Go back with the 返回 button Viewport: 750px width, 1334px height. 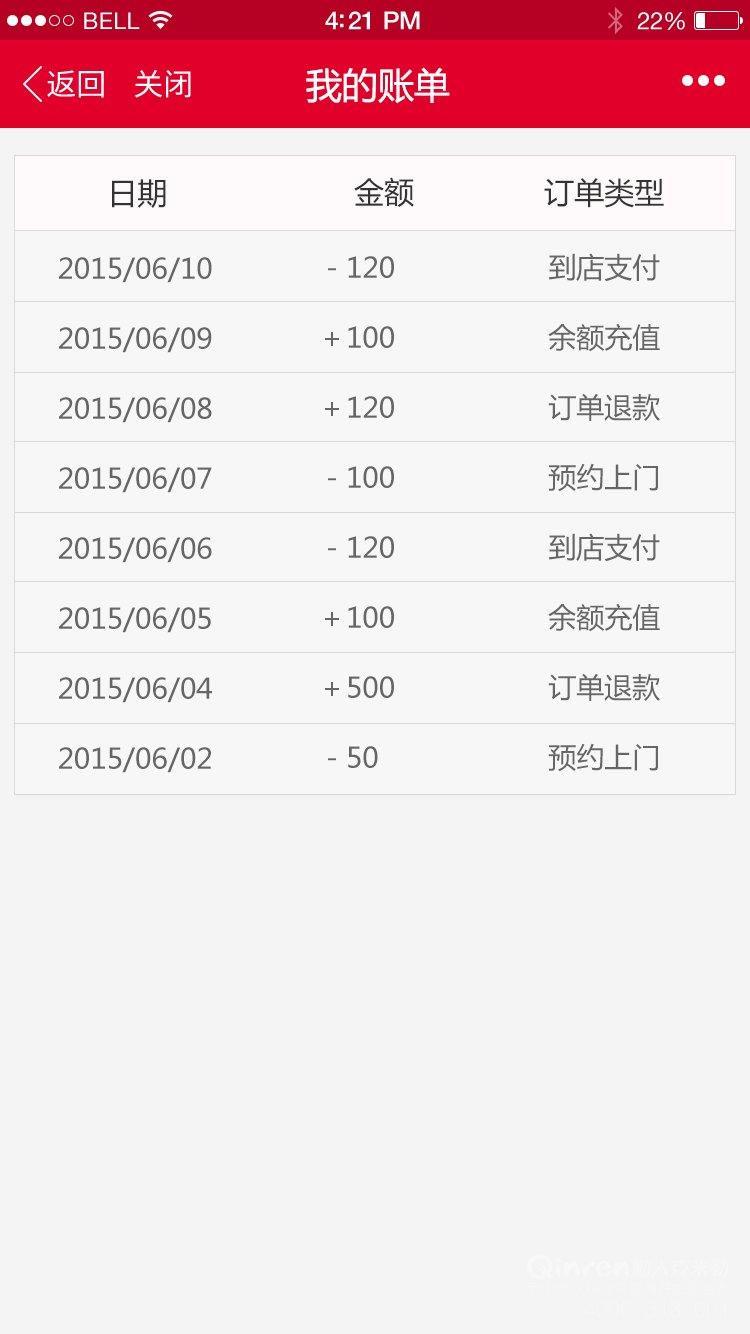[64, 84]
